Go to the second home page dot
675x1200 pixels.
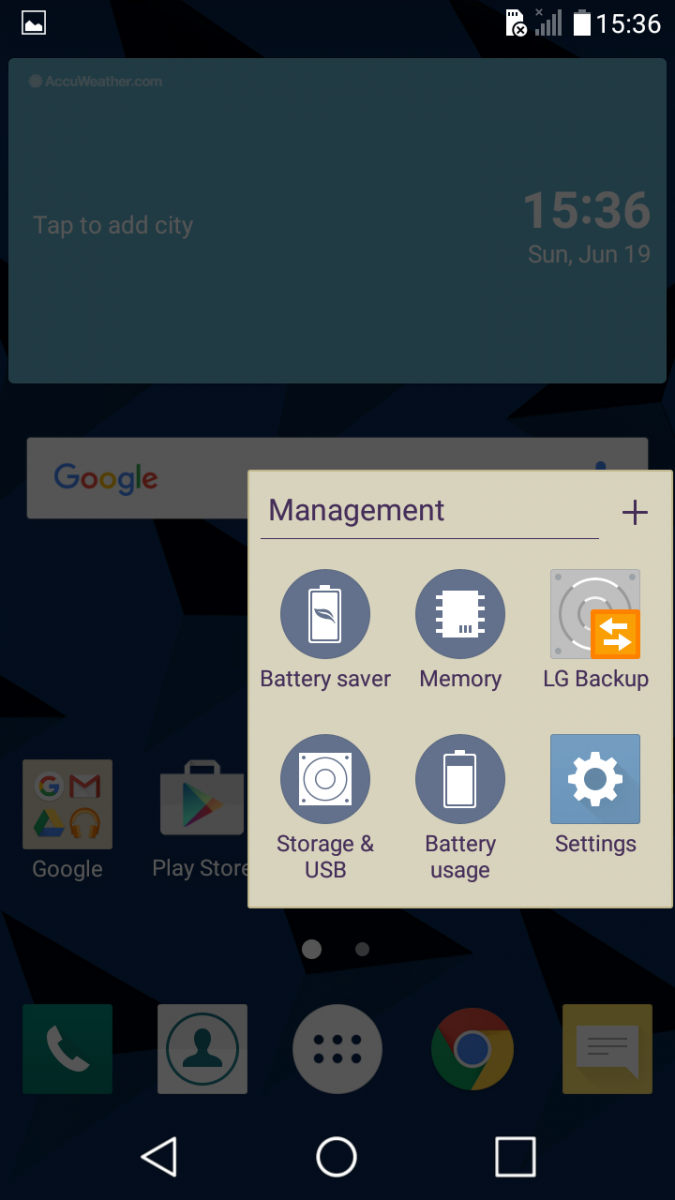(x=362, y=949)
